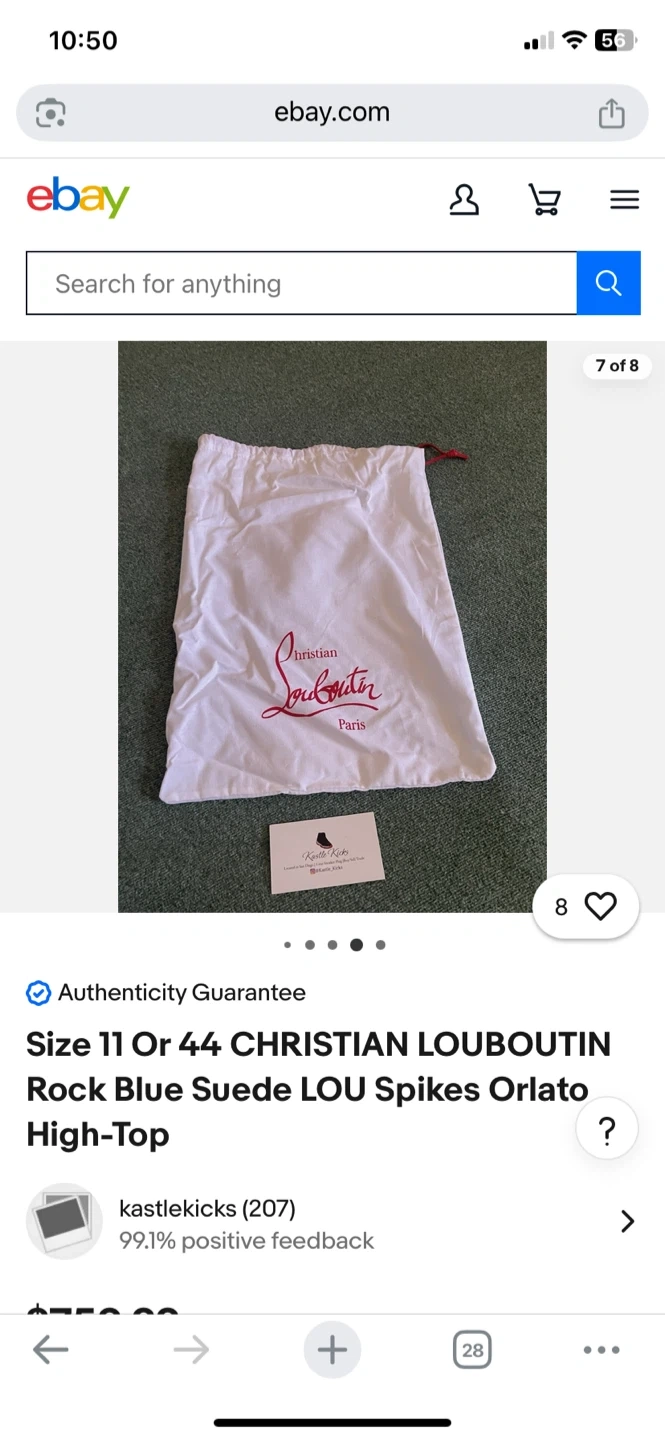Open the help question mark button
665x1440 pixels.
(606, 1131)
